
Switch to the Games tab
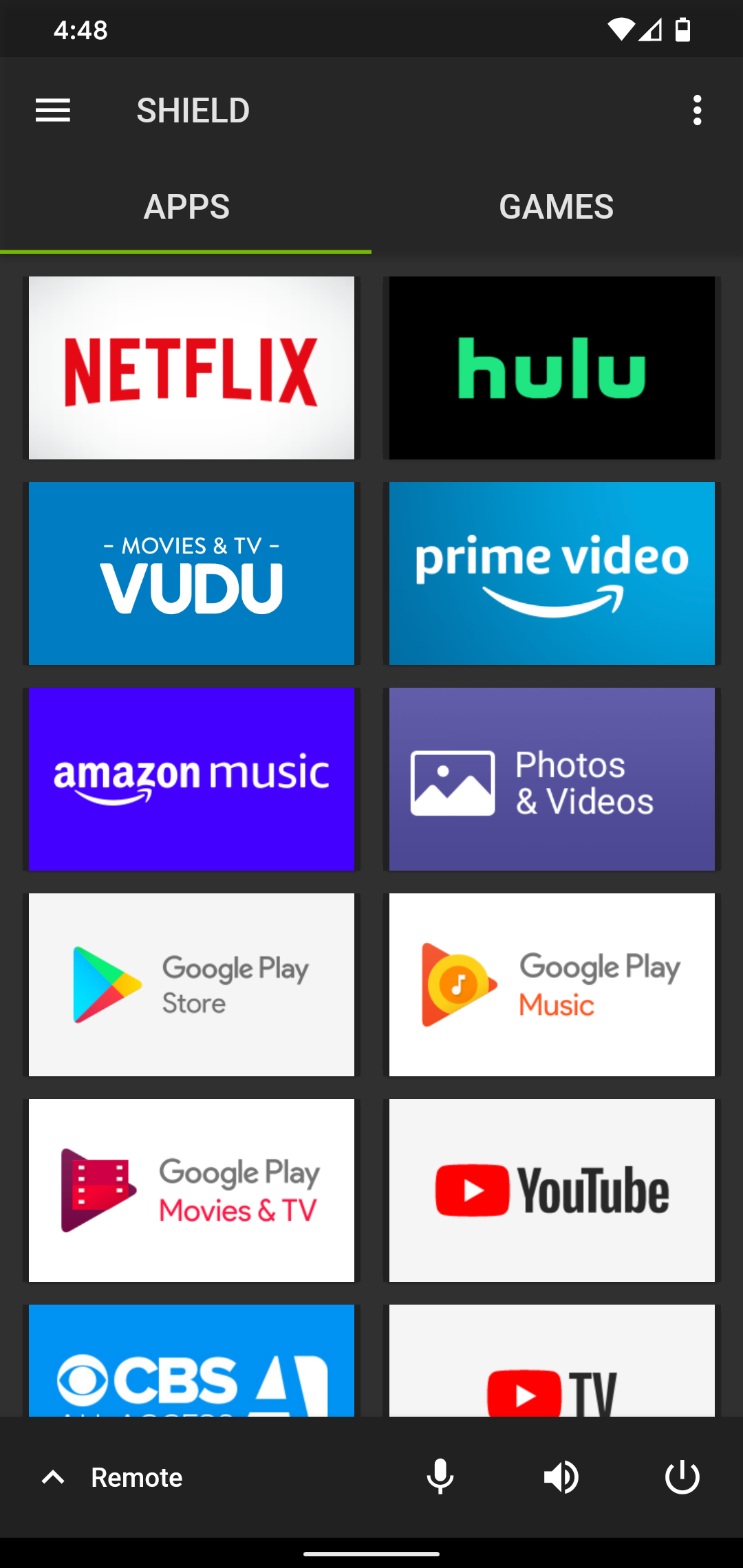(x=557, y=207)
